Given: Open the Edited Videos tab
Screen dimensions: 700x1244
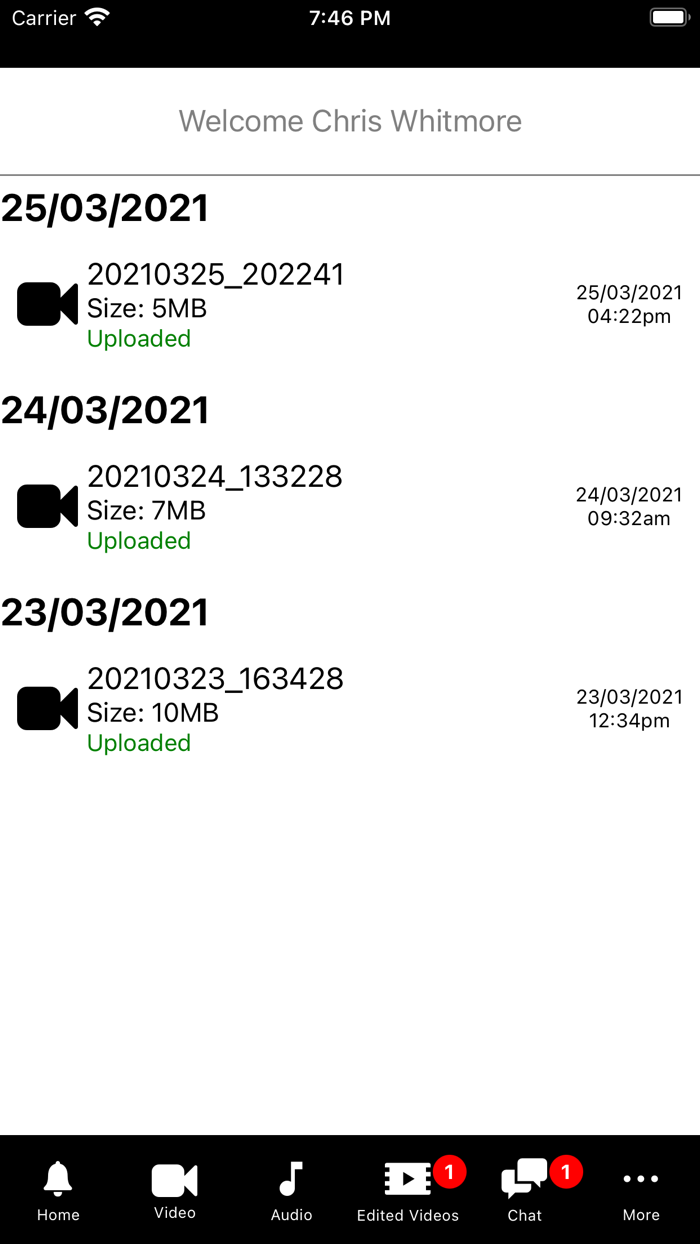Looking at the screenshot, I should (x=408, y=1191).
